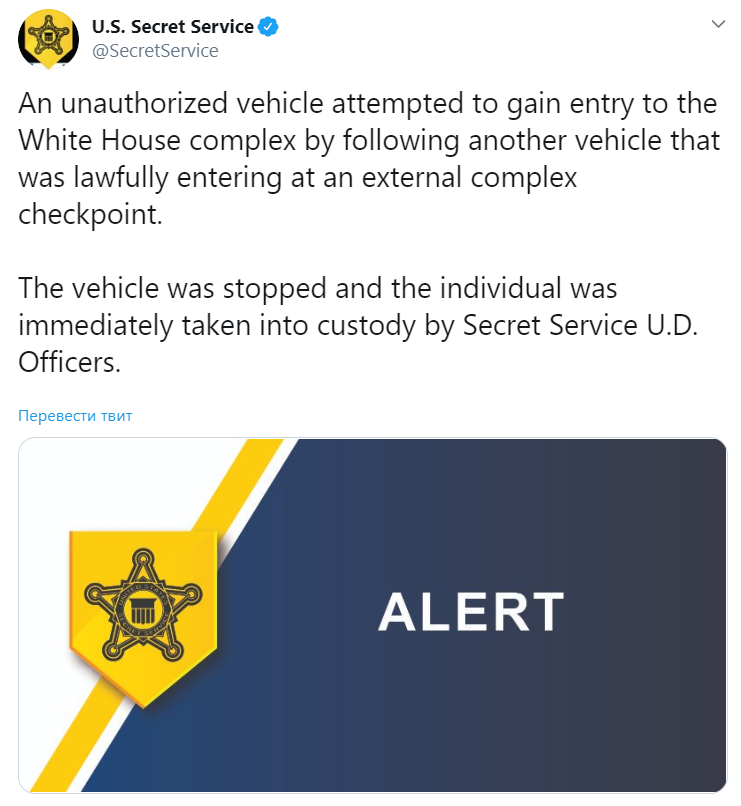Viewport: 741px width, 806px height.
Task: Open the ALERT image attached to tweet
Action: coord(372,615)
